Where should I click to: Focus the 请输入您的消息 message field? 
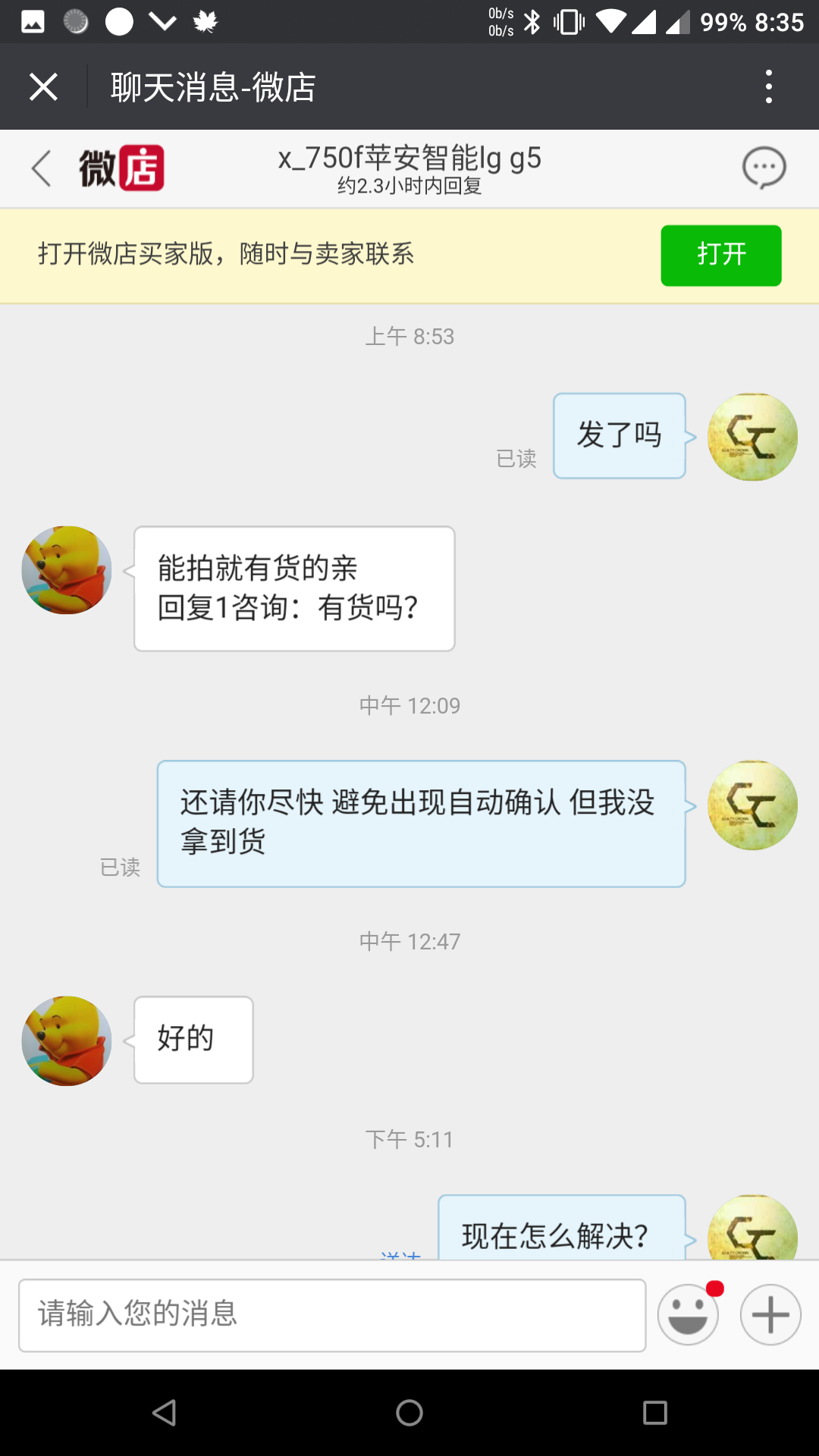pos(332,1315)
